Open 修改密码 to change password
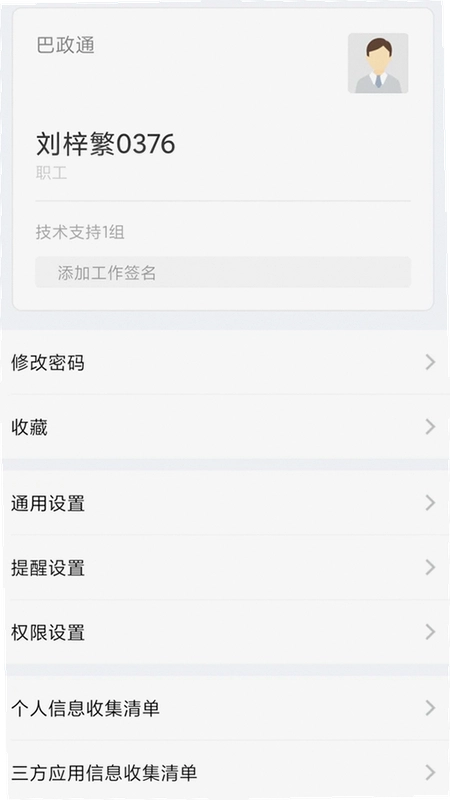 click(x=225, y=363)
